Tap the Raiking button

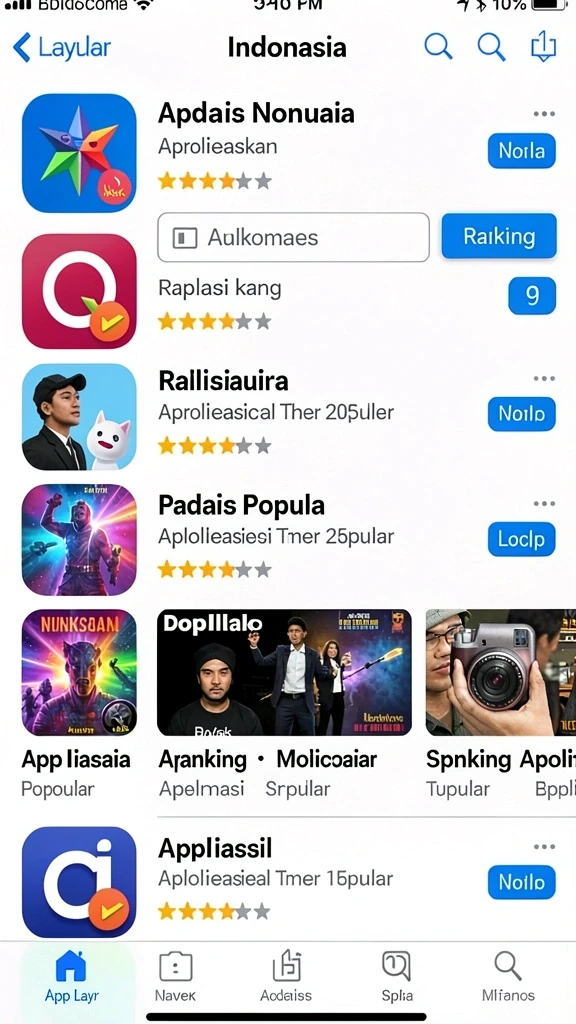499,236
